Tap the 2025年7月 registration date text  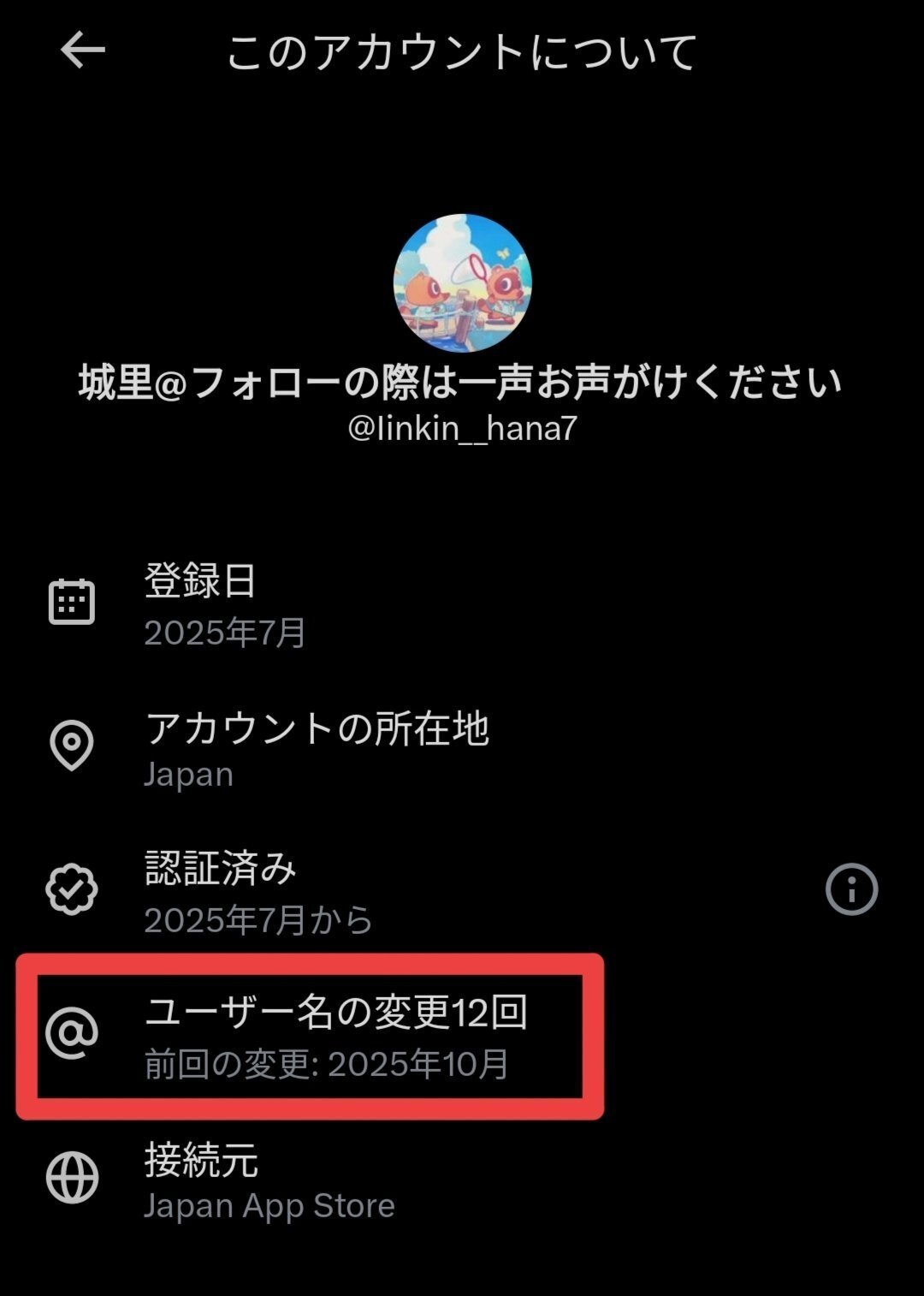226,634
